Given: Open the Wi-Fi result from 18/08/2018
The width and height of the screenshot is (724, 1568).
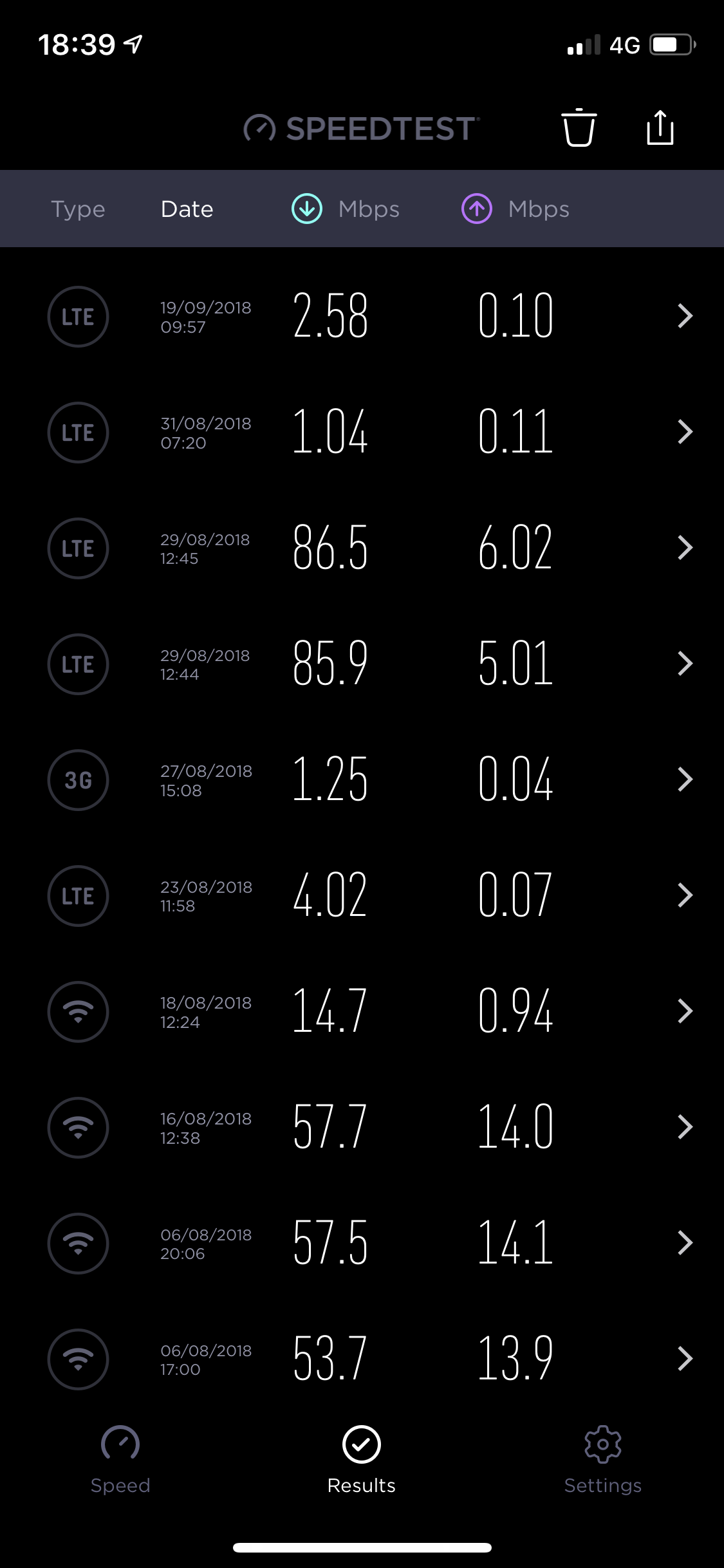Looking at the screenshot, I should point(362,1011).
